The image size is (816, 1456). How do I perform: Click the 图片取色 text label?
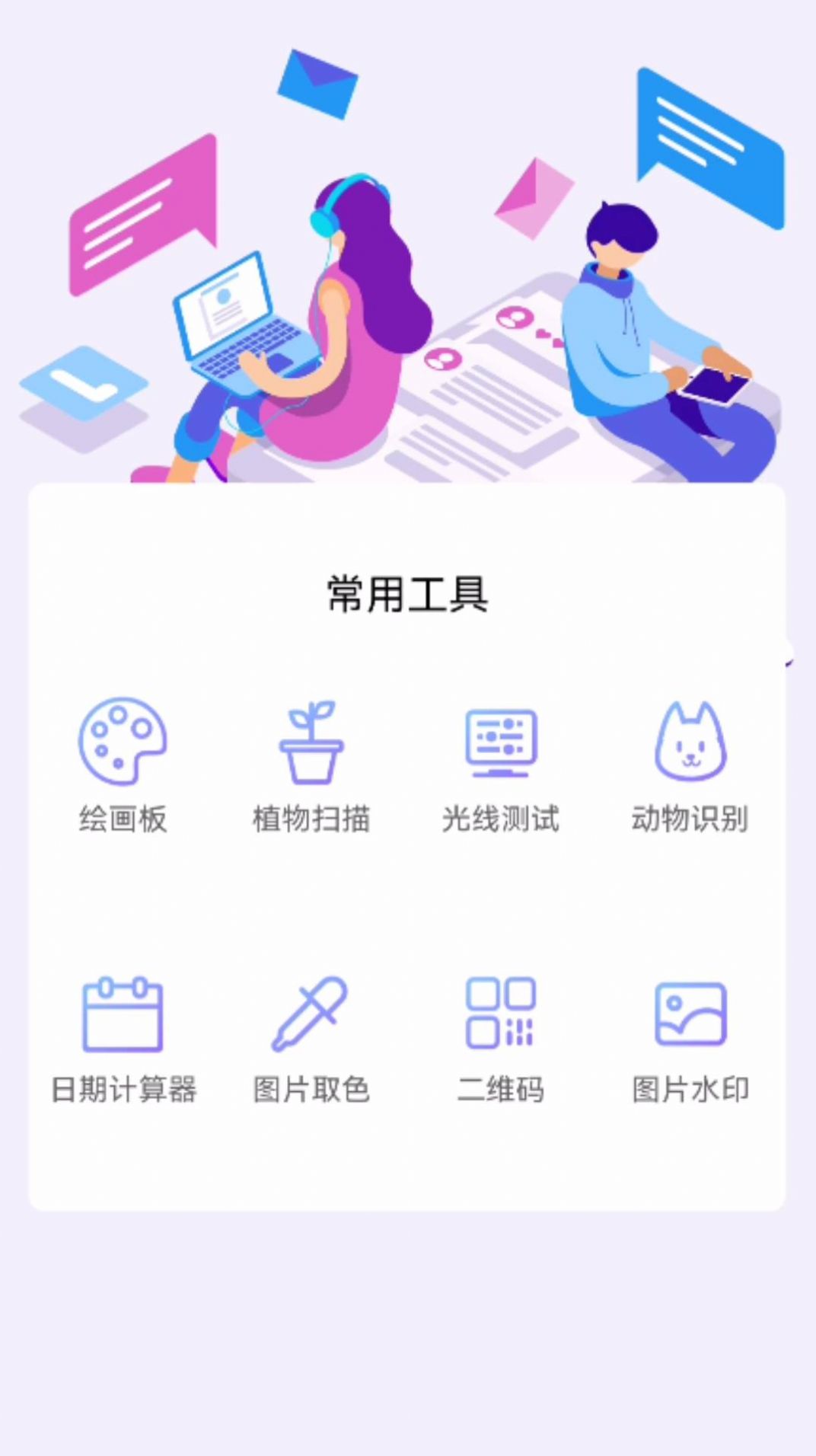312,1089
